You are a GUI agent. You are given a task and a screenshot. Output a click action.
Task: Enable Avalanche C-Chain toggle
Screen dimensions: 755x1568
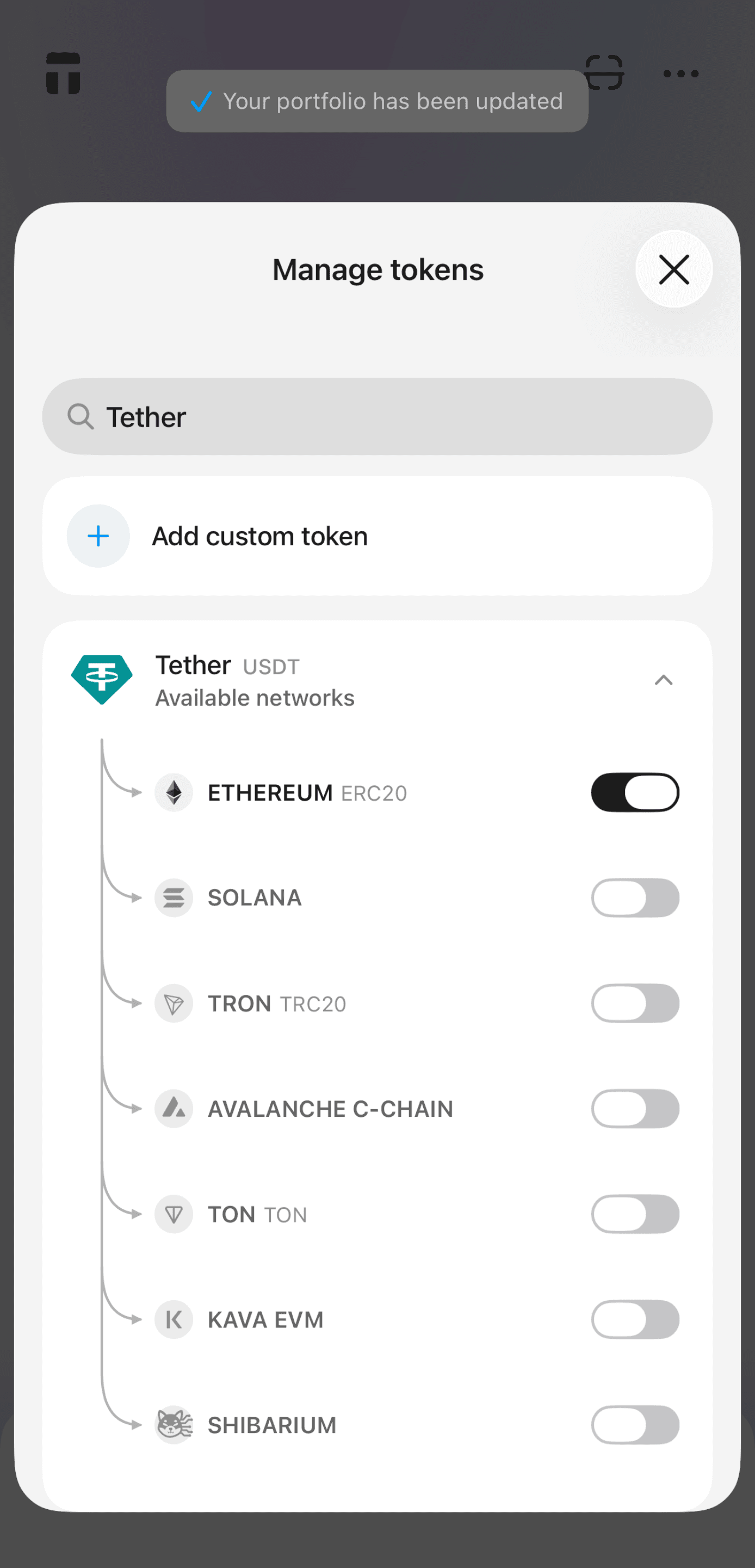click(635, 1109)
